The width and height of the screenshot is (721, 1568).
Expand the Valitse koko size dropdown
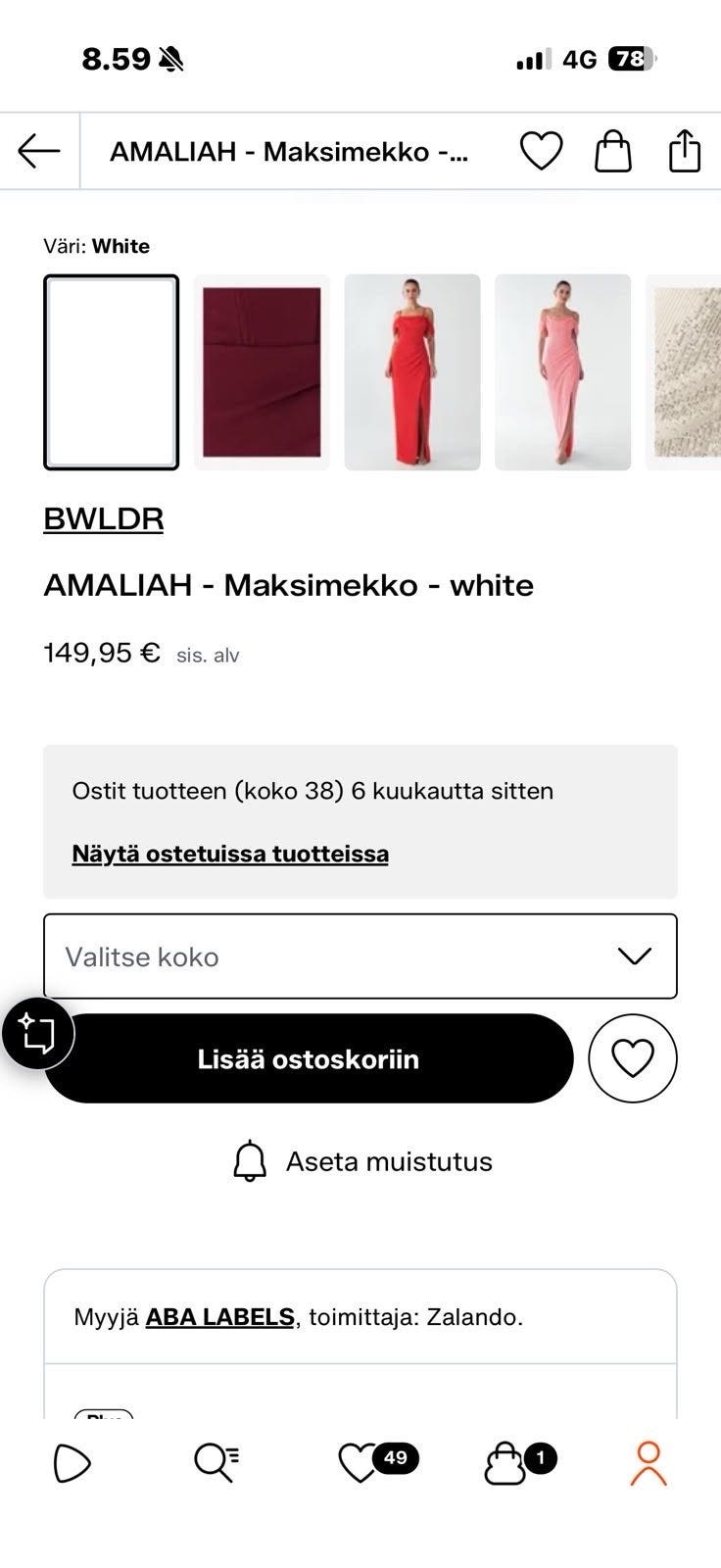[360, 956]
